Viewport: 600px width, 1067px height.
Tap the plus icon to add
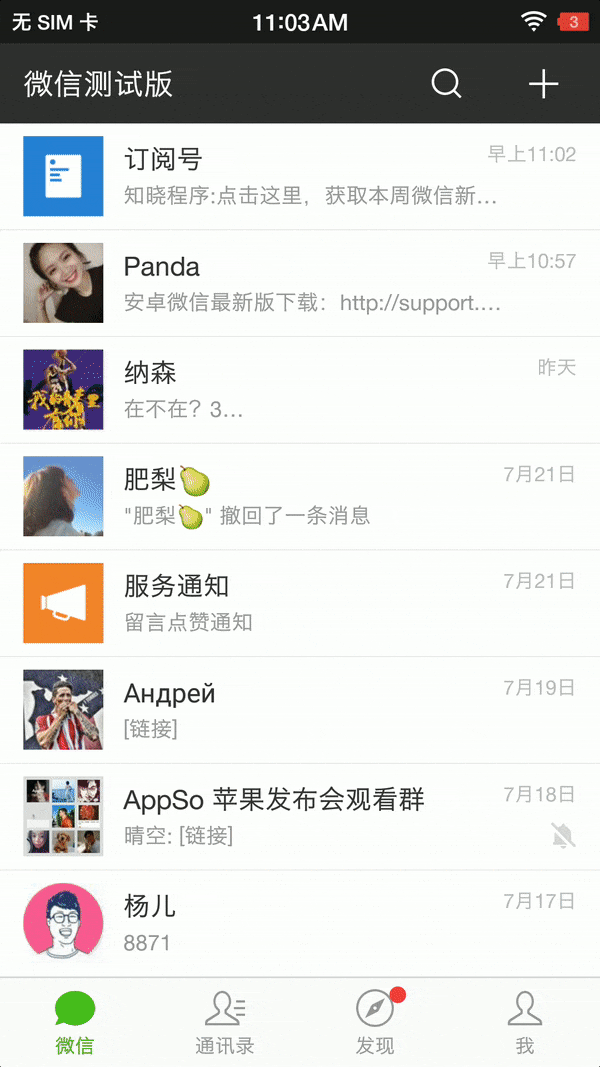pyautogui.click(x=543, y=83)
